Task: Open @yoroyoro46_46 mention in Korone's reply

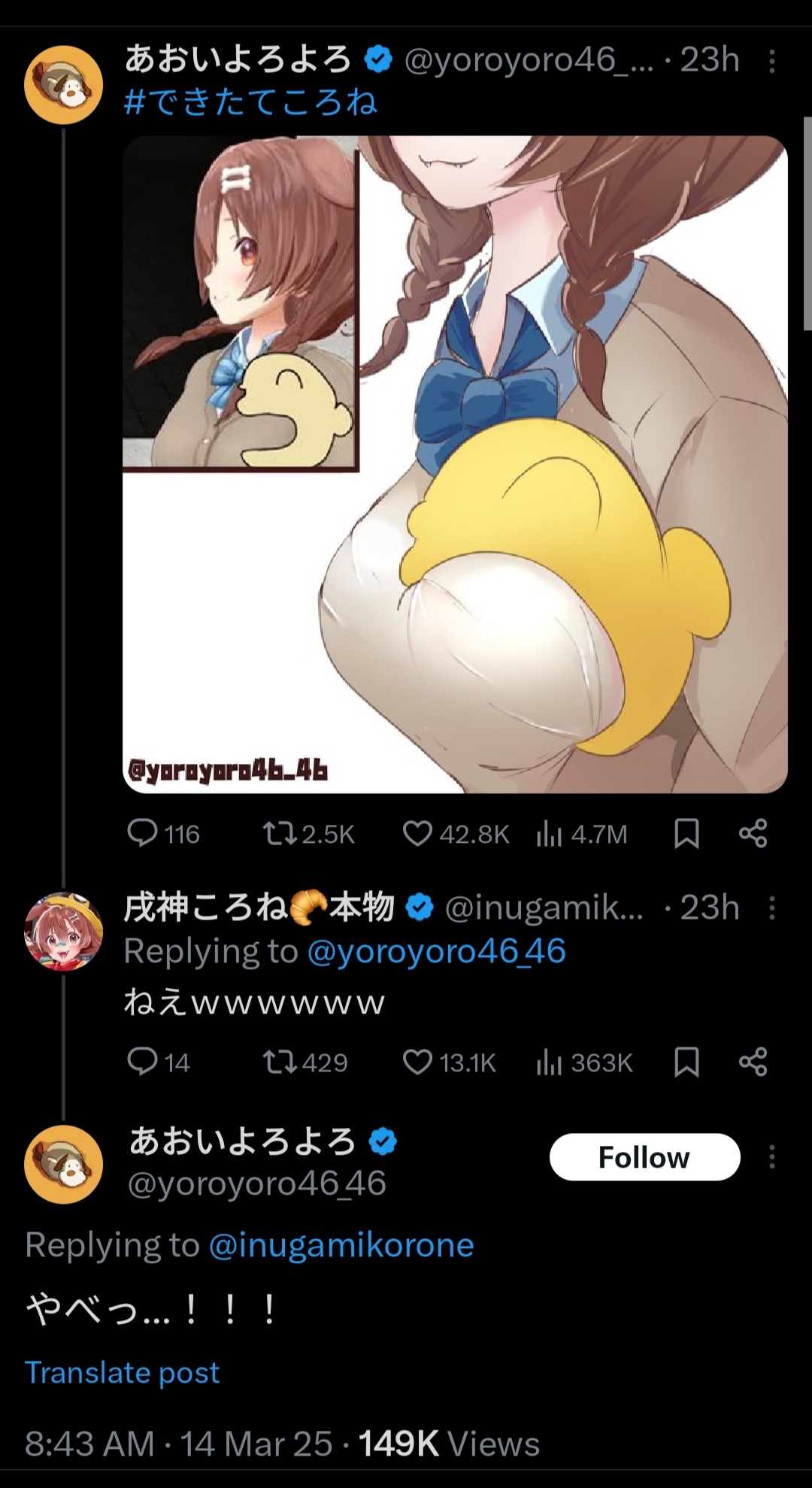Action: point(436,951)
